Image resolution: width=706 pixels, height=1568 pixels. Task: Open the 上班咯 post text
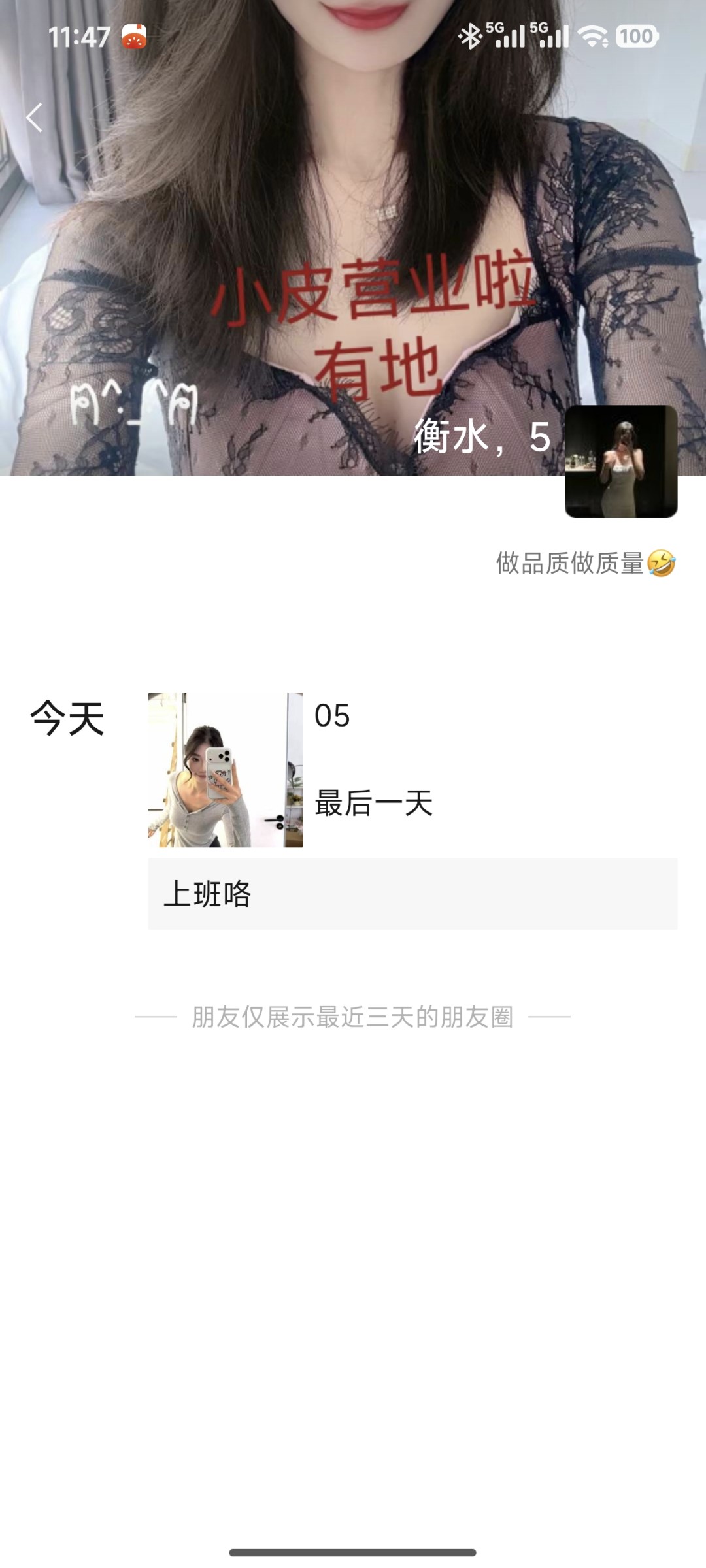[412, 893]
